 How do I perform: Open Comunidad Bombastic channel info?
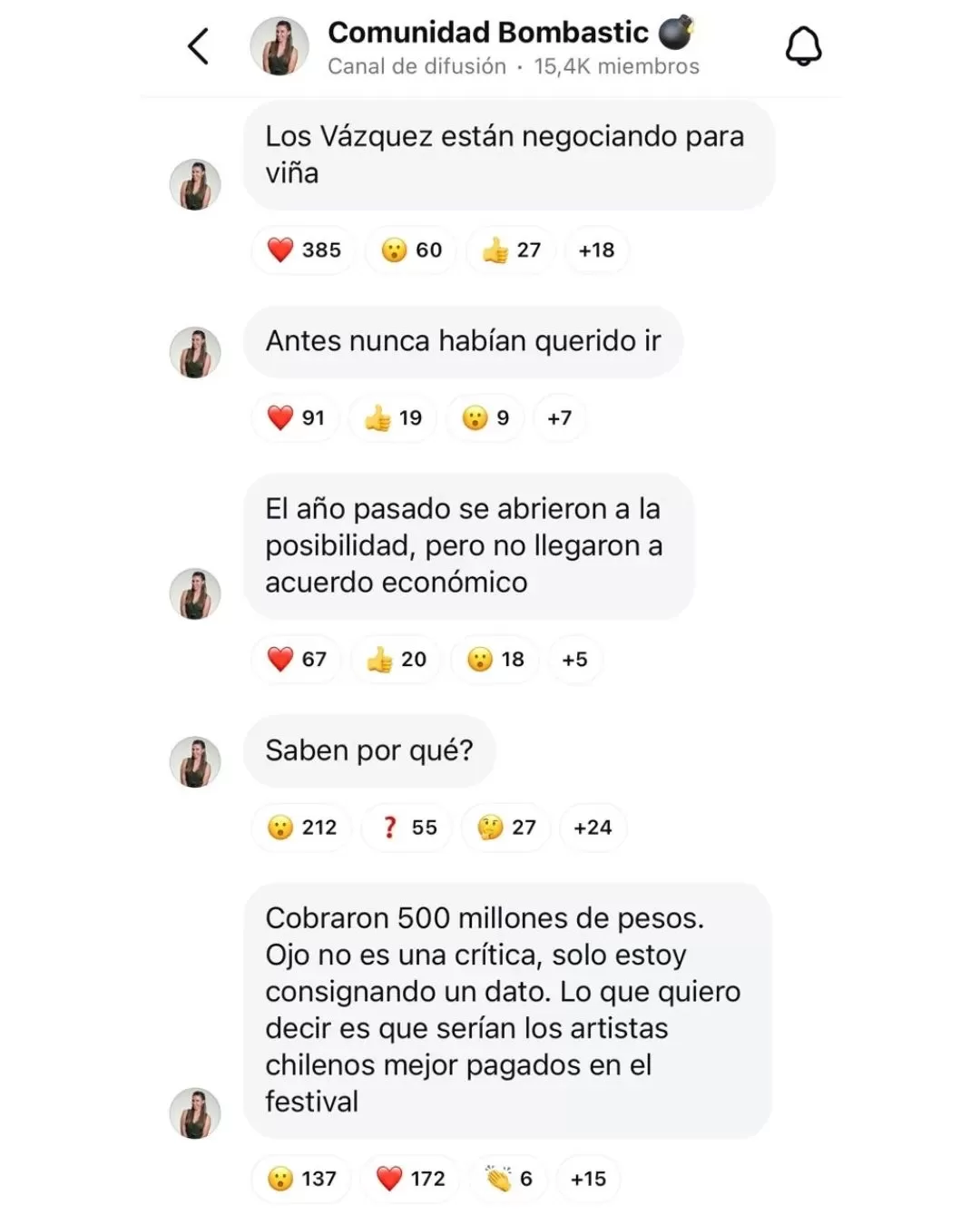click(x=488, y=46)
